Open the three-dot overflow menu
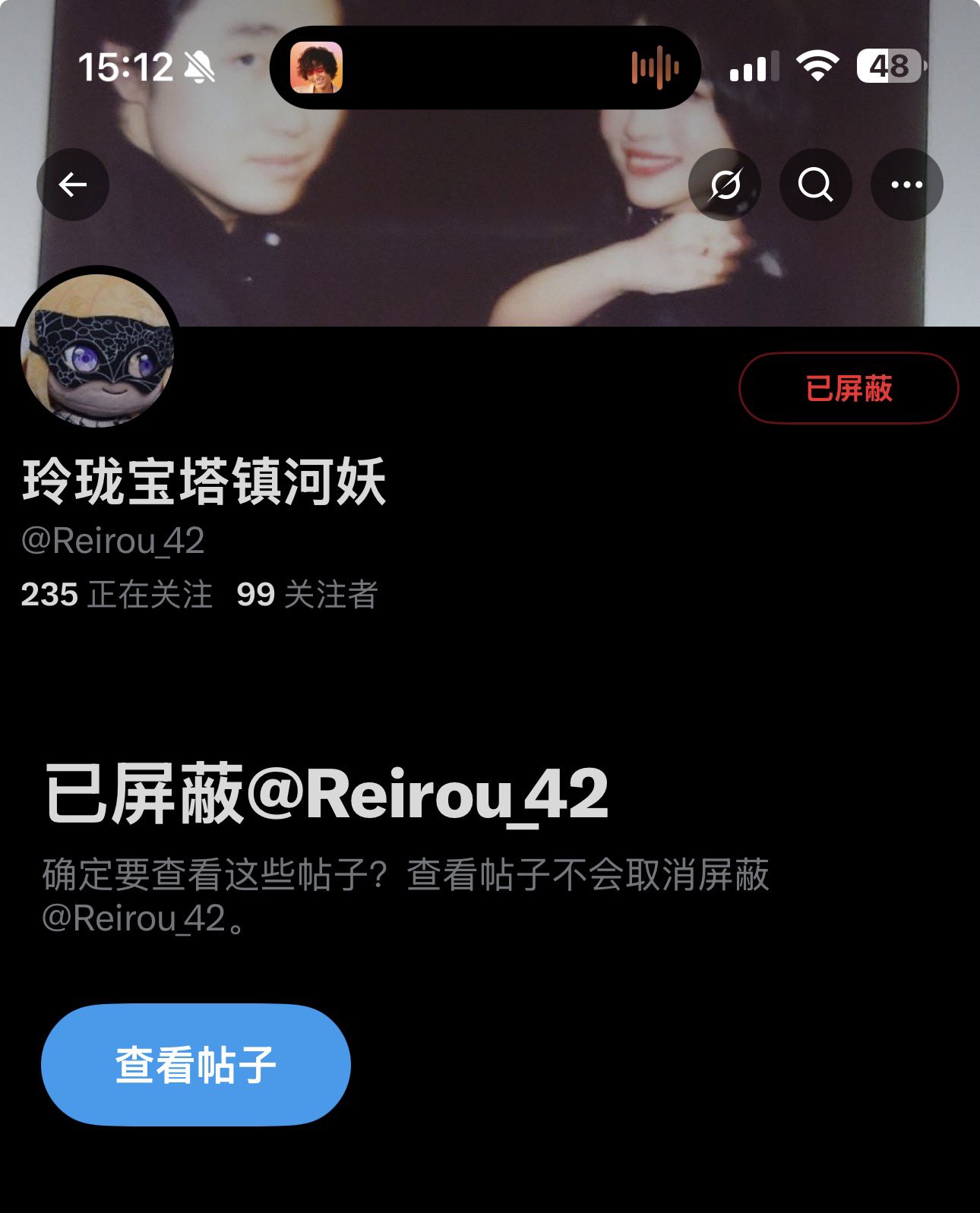Screen dimensions: 980x1213 [906, 185]
